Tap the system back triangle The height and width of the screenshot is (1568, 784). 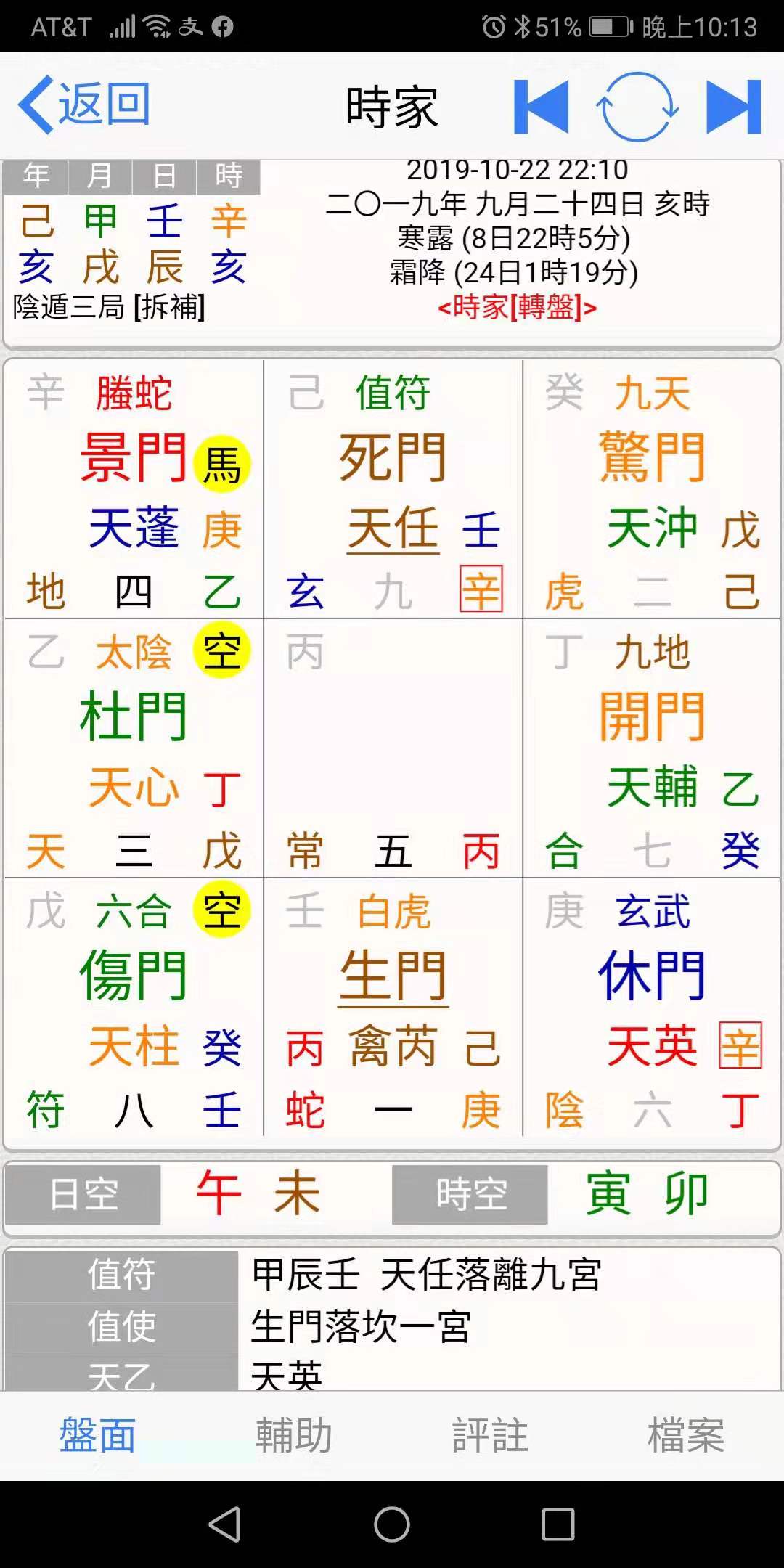(x=225, y=1524)
